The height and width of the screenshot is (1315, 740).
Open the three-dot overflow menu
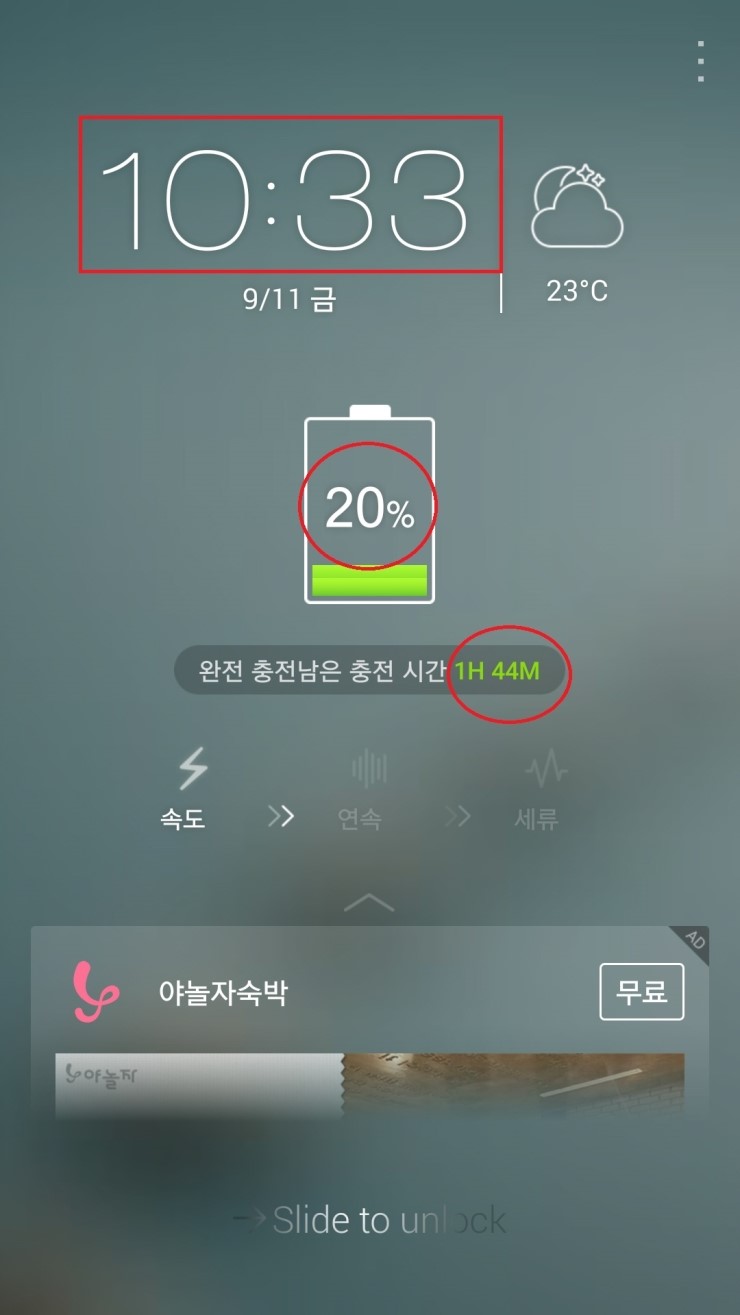click(x=701, y=61)
